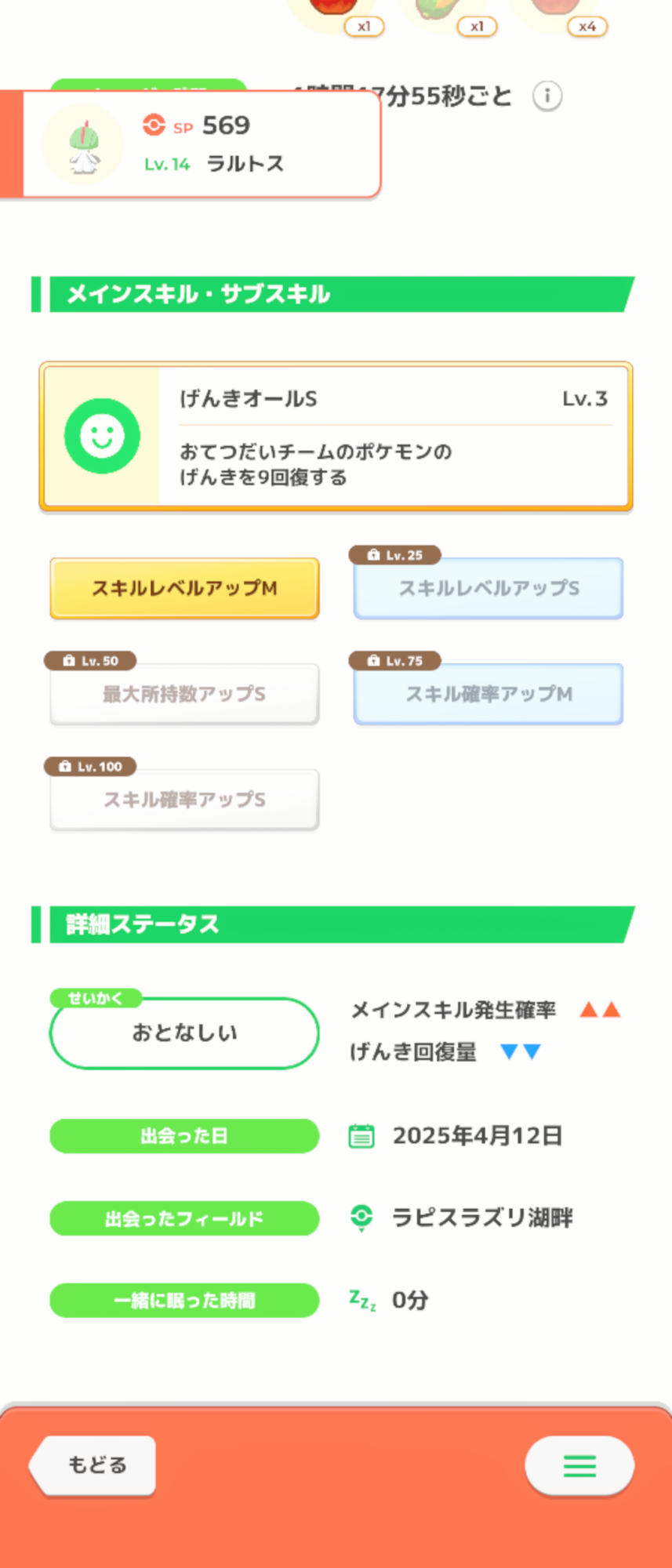Open the green hamburger menu

tap(579, 1465)
